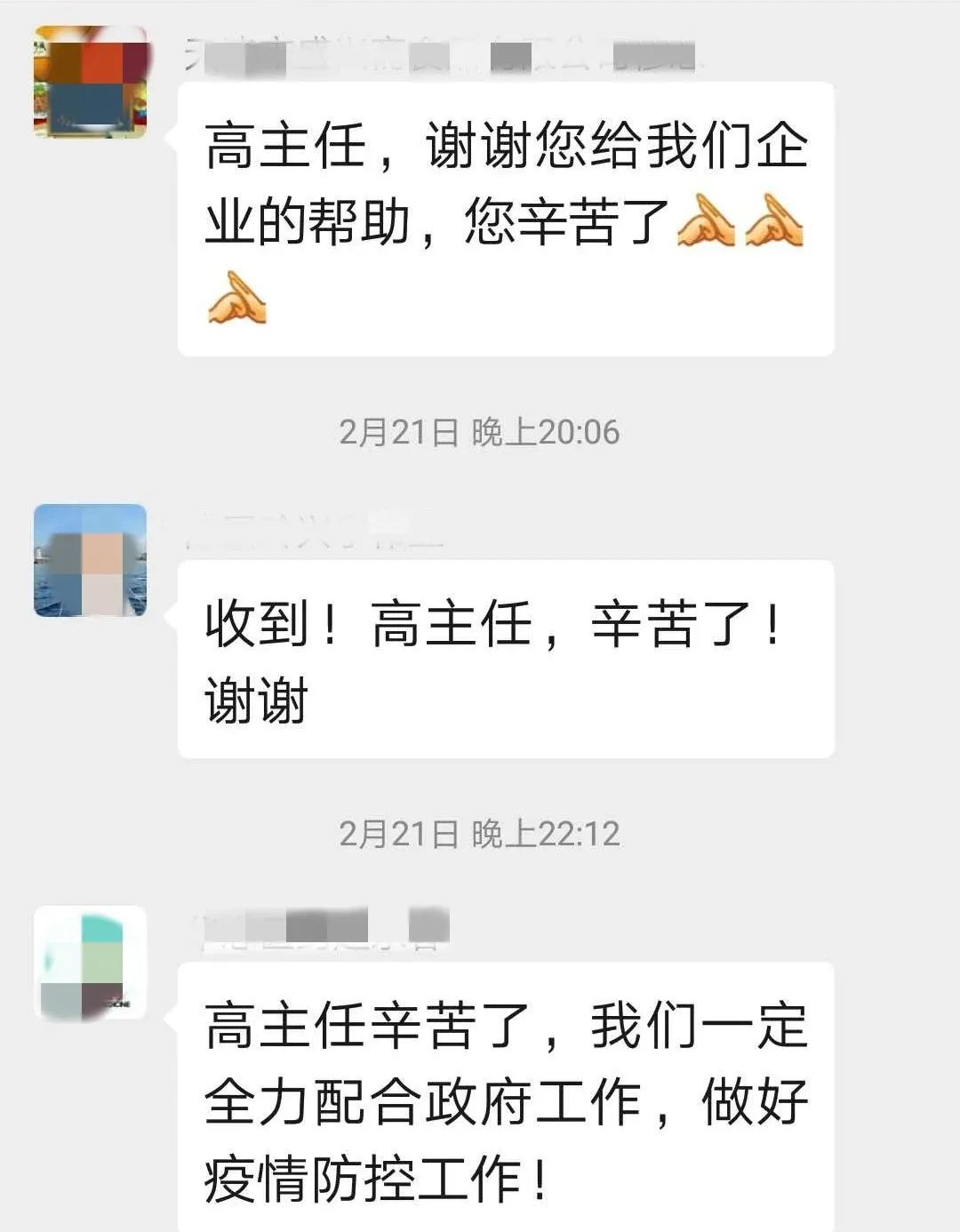Open avatar of sender thanking for 企业的帮助
This screenshot has width=960, height=1232.
(x=90, y=82)
